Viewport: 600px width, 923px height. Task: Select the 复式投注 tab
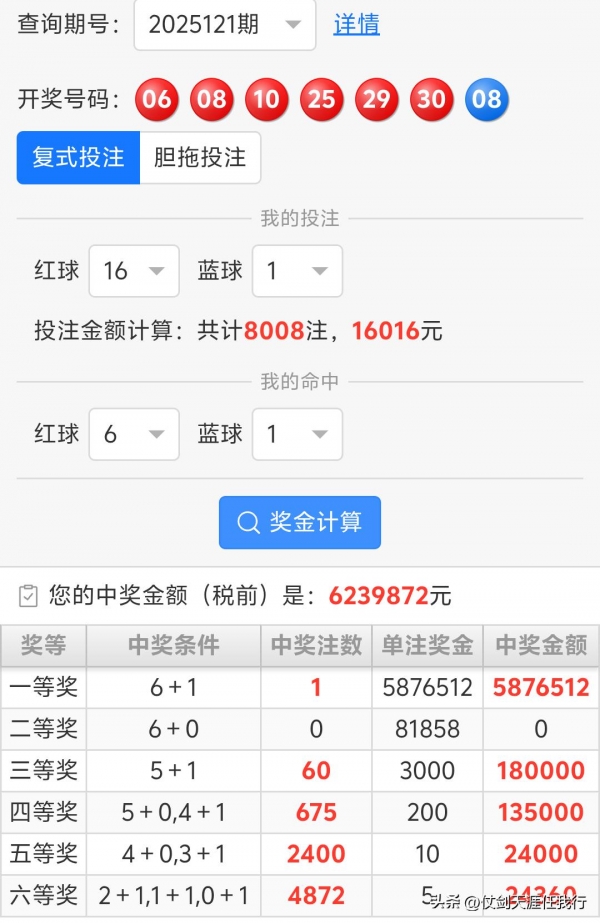[x=78, y=158]
